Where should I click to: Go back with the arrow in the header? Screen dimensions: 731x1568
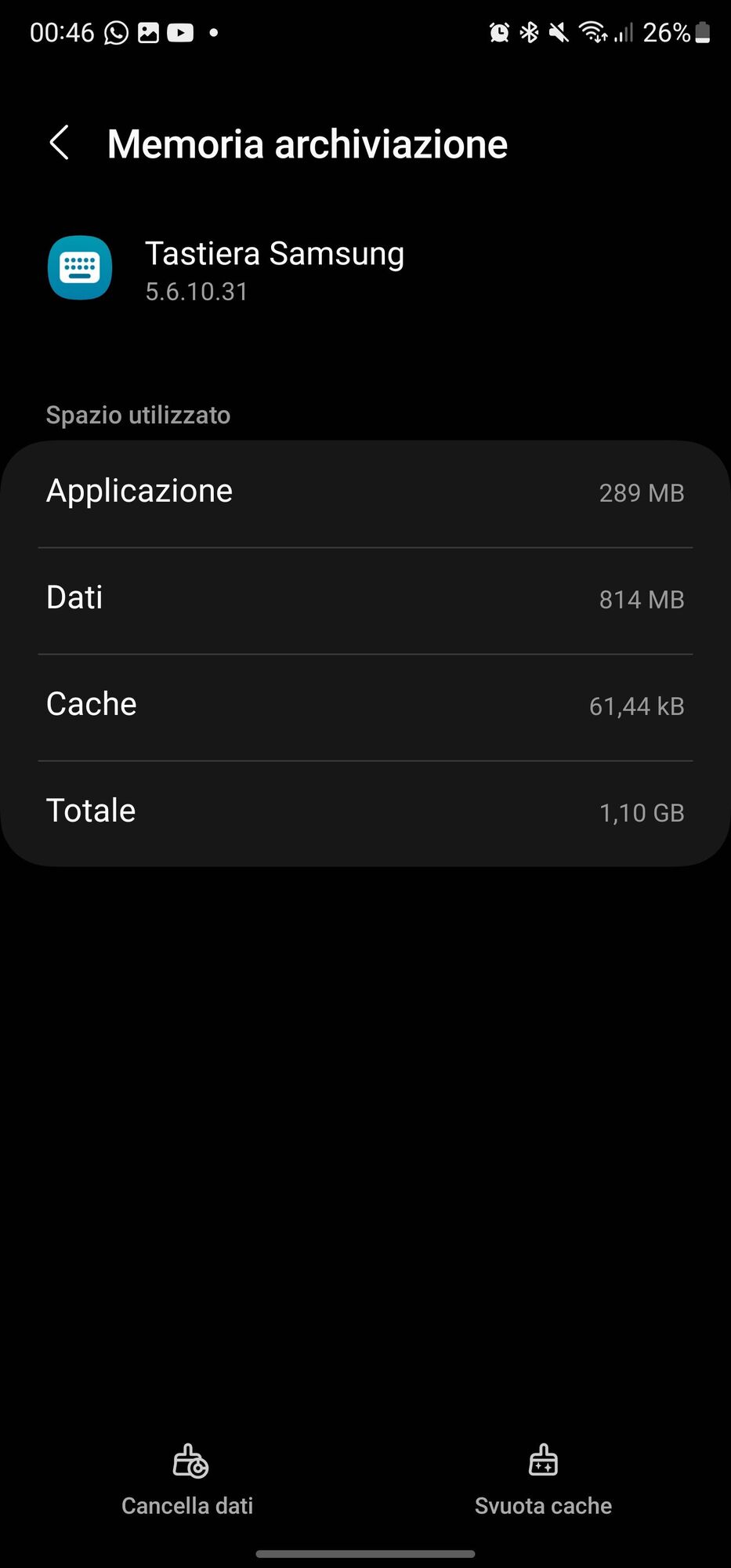coord(59,143)
